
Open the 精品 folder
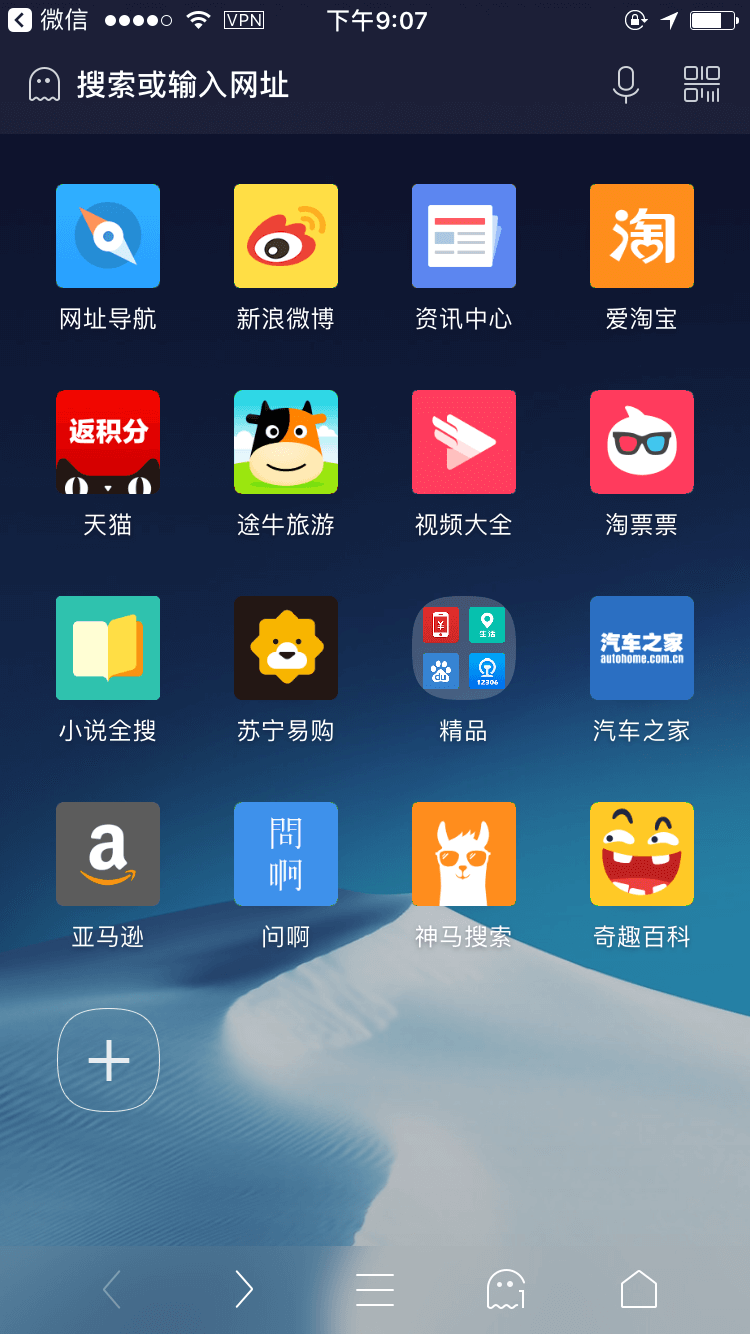464,648
